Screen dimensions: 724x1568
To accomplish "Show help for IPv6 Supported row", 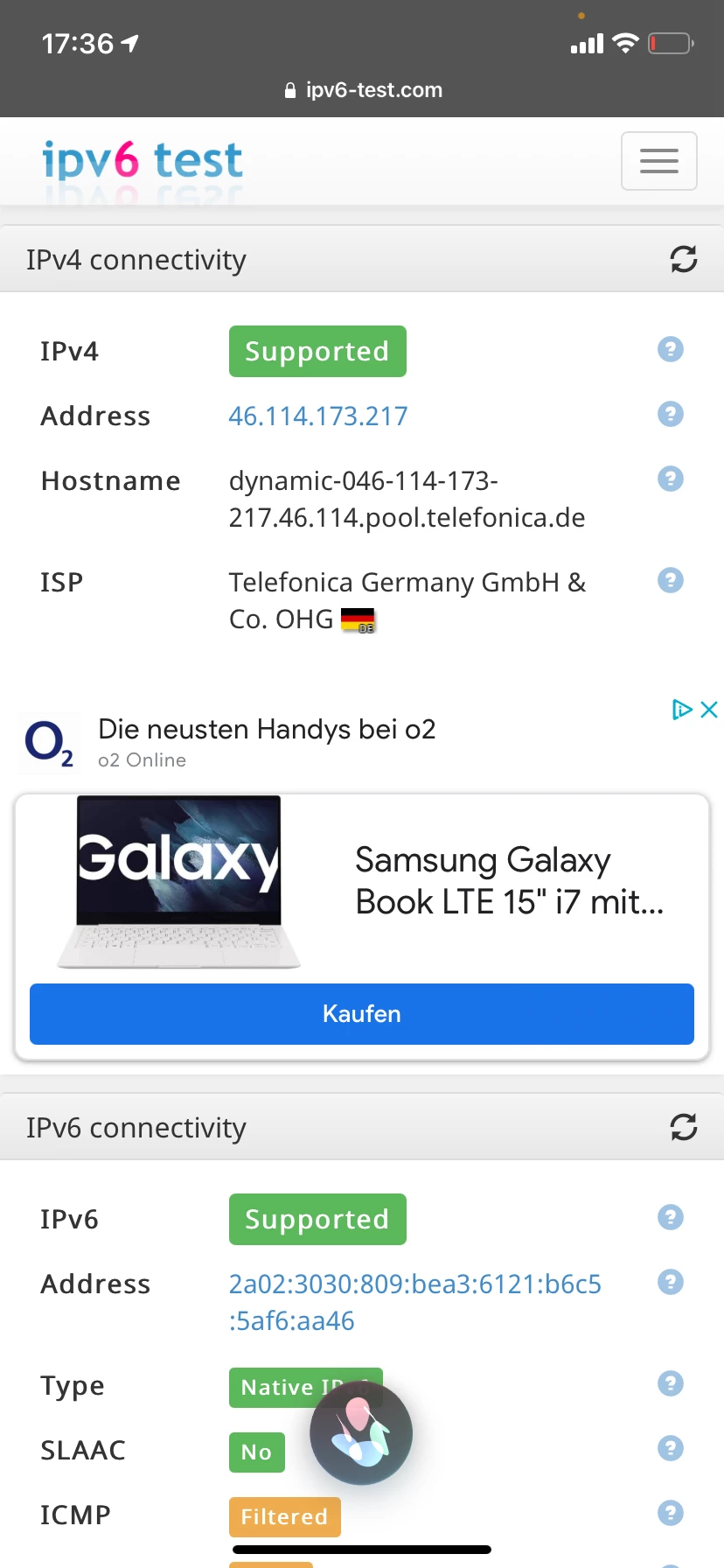I will tap(670, 1217).
